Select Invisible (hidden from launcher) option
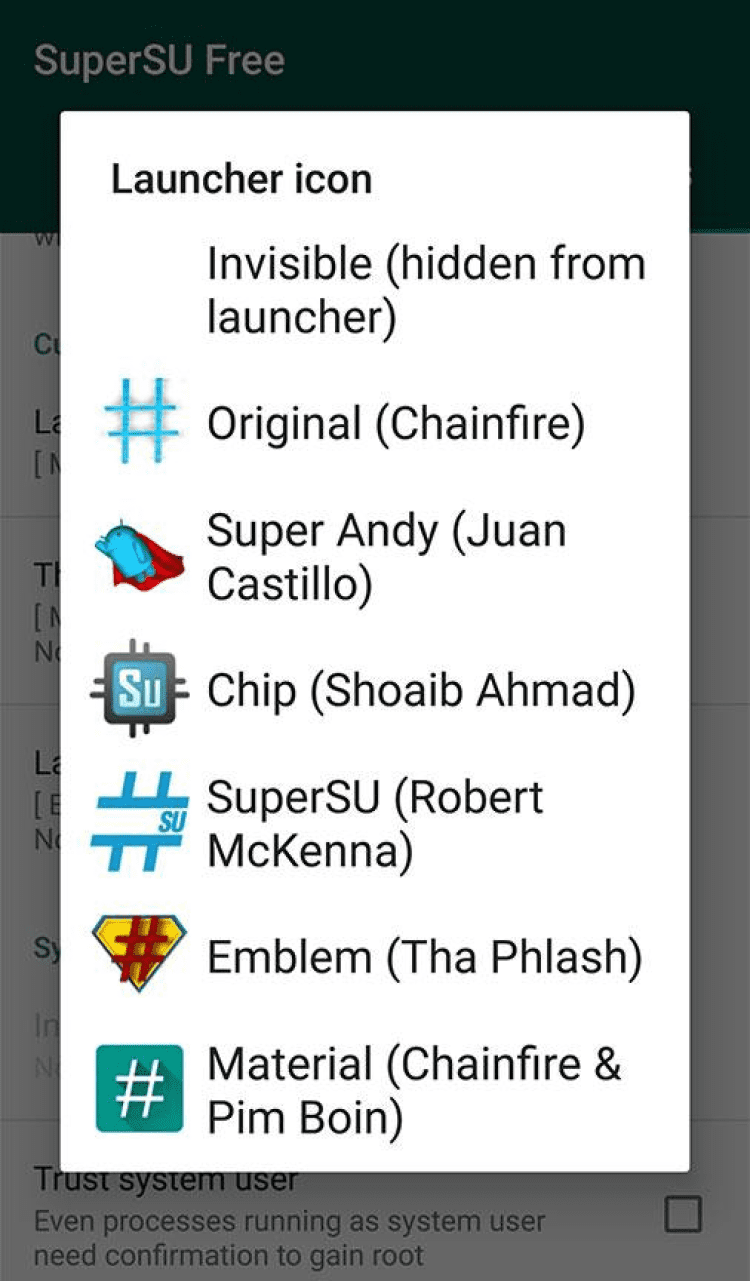Image resolution: width=750 pixels, height=1281 pixels. (x=425, y=290)
